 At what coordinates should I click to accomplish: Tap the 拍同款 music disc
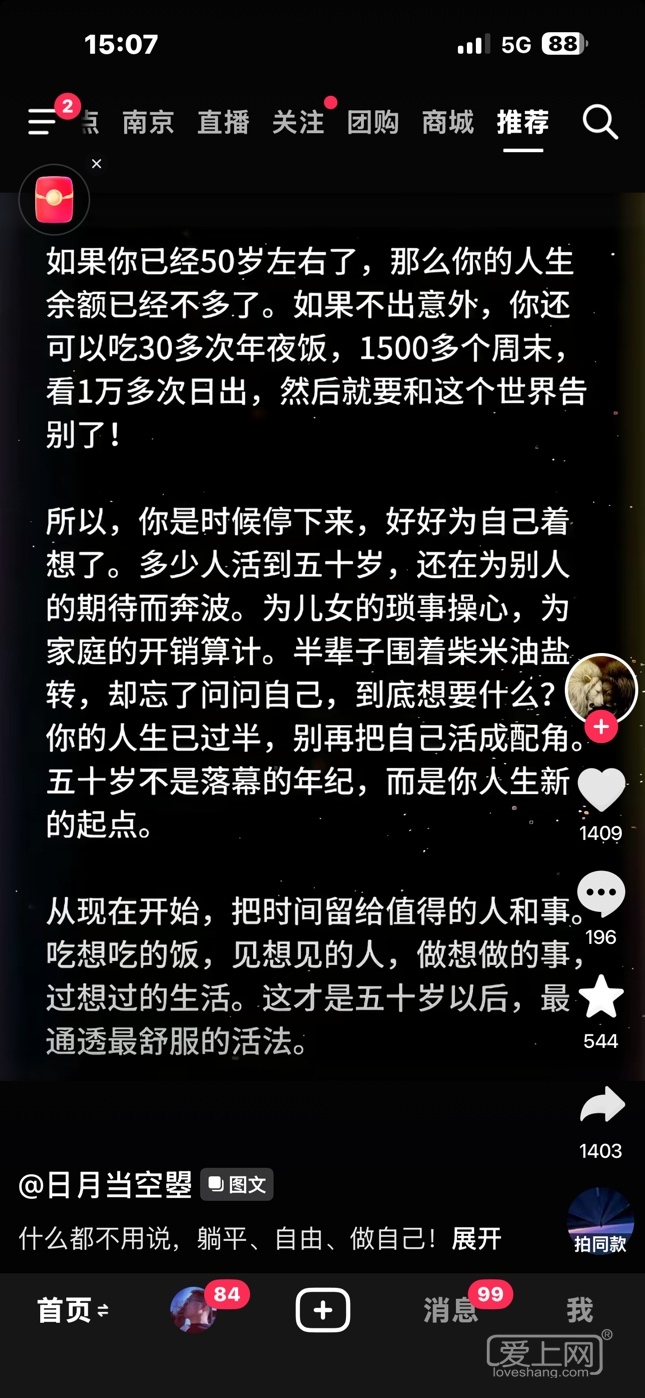600,1222
